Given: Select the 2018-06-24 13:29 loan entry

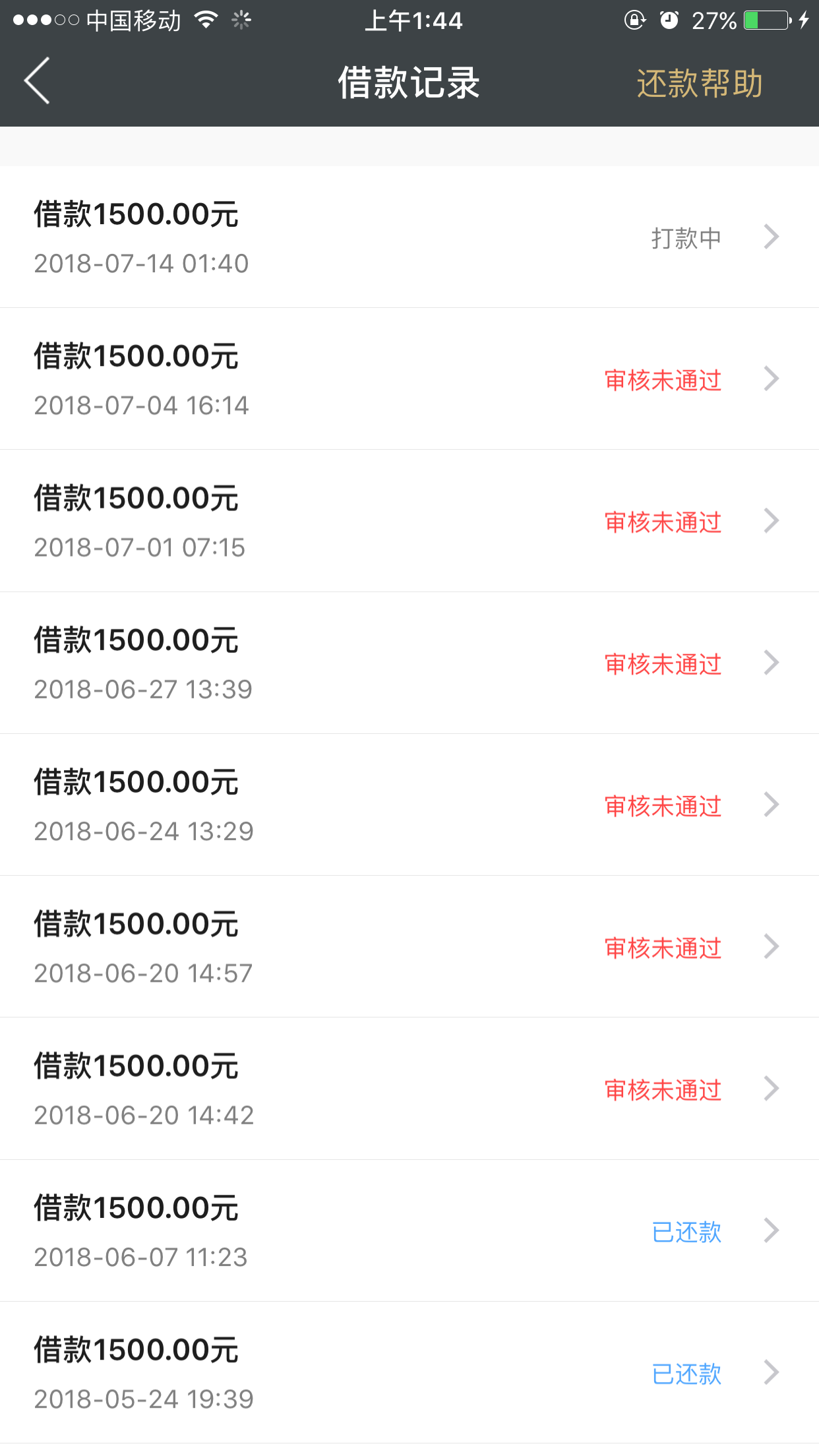Looking at the screenshot, I should click(409, 804).
